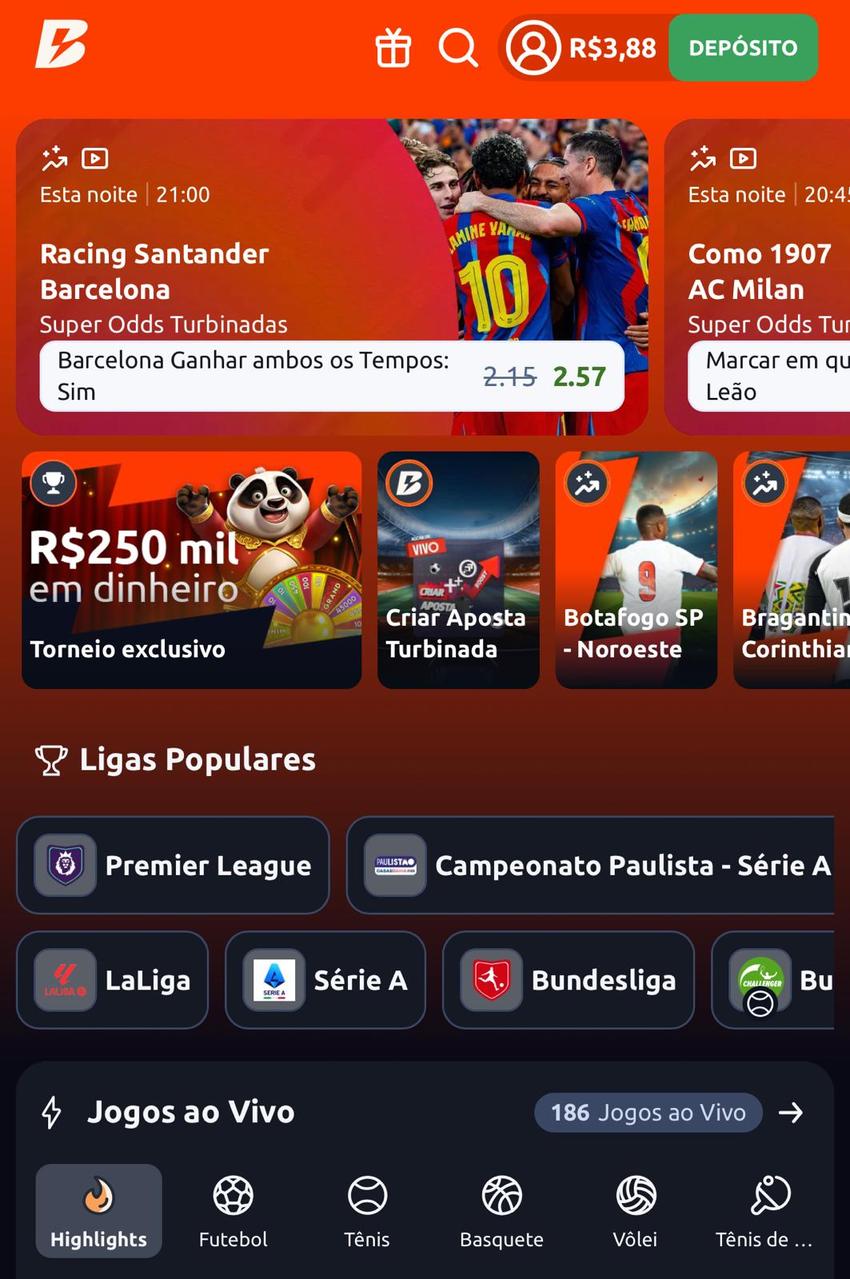Viewport: 850px width, 1279px height.
Task: Go to the Bundesliga league
Action: tap(568, 980)
